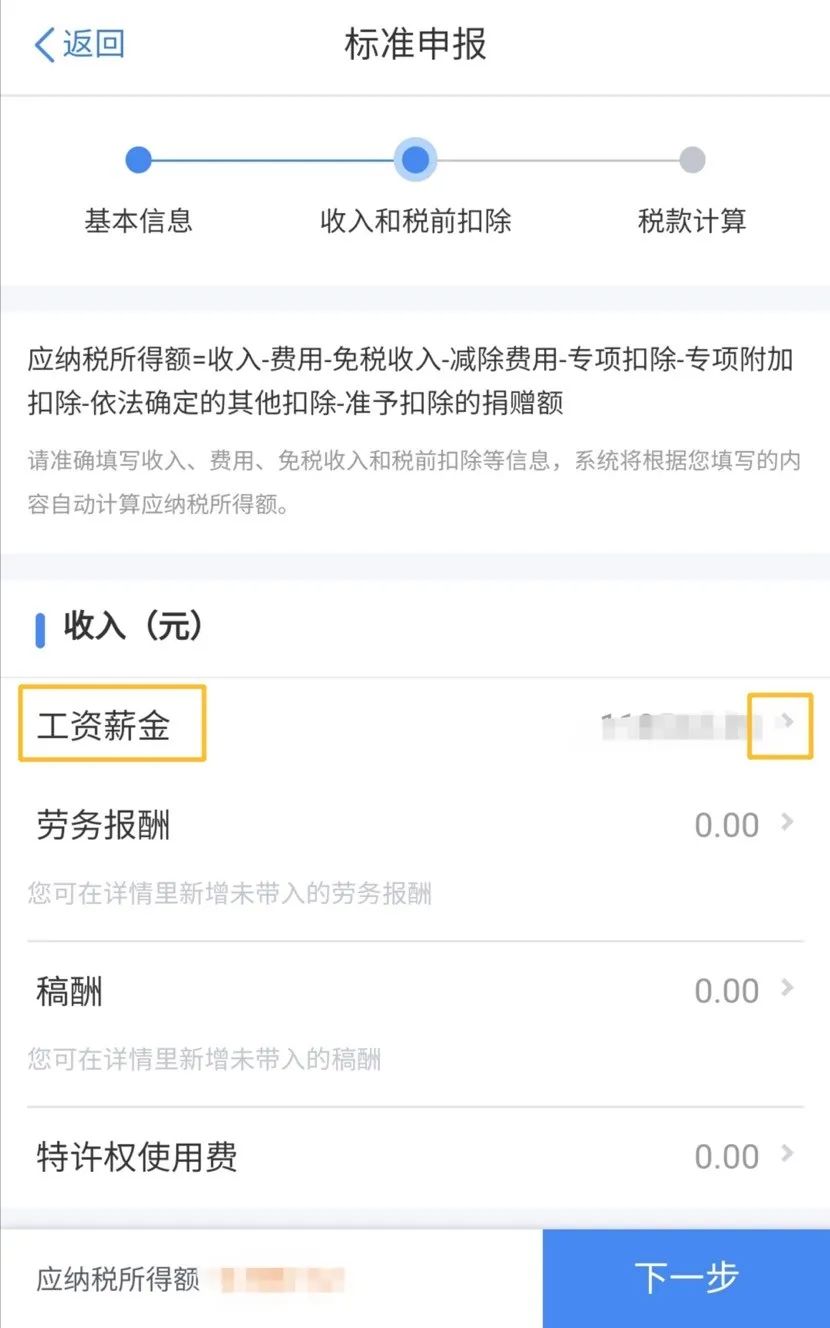Open the 特许权使用费 row
The height and width of the screenshot is (1328, 830).
(x=415, y=1157)
